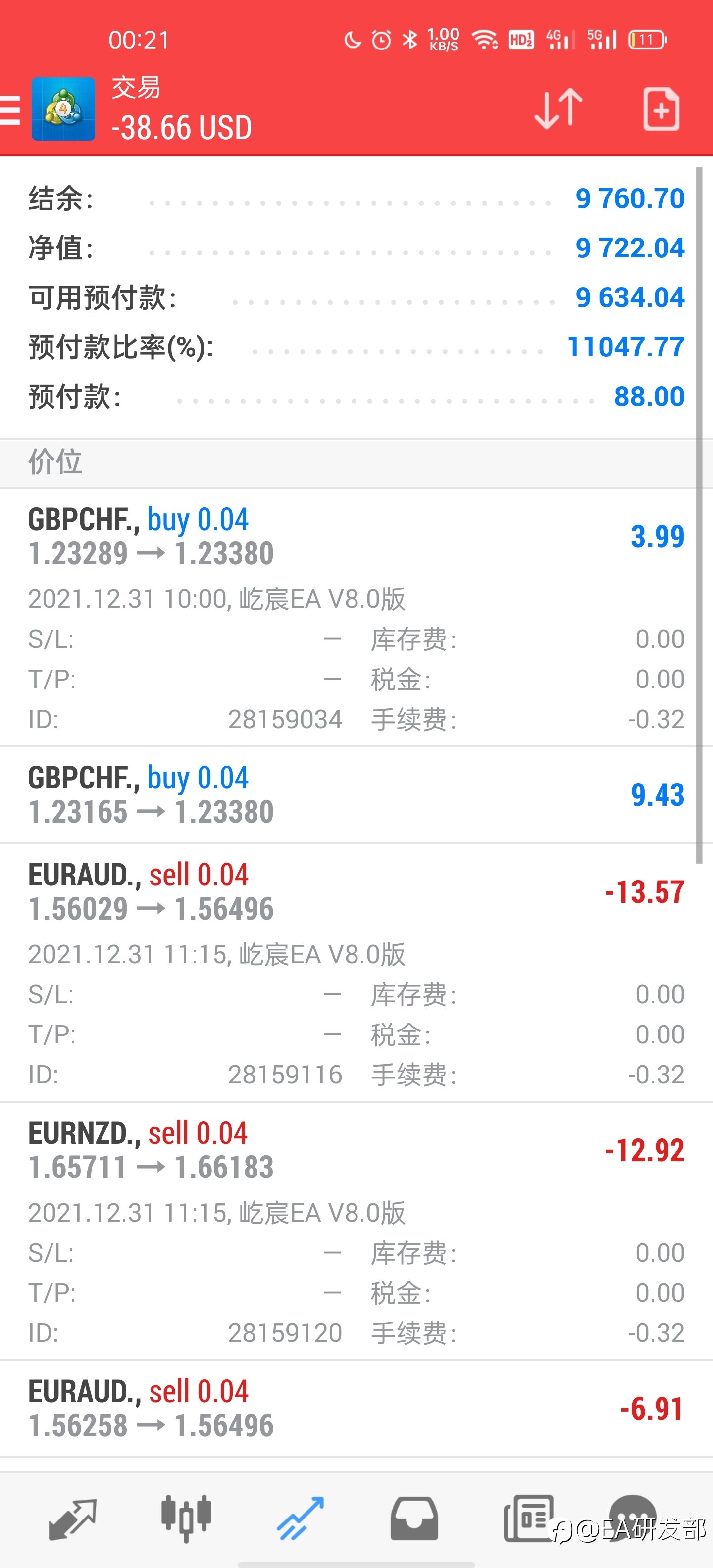
Task: Open the hamburger drawer menu
Action: click(x=10, y=109)
